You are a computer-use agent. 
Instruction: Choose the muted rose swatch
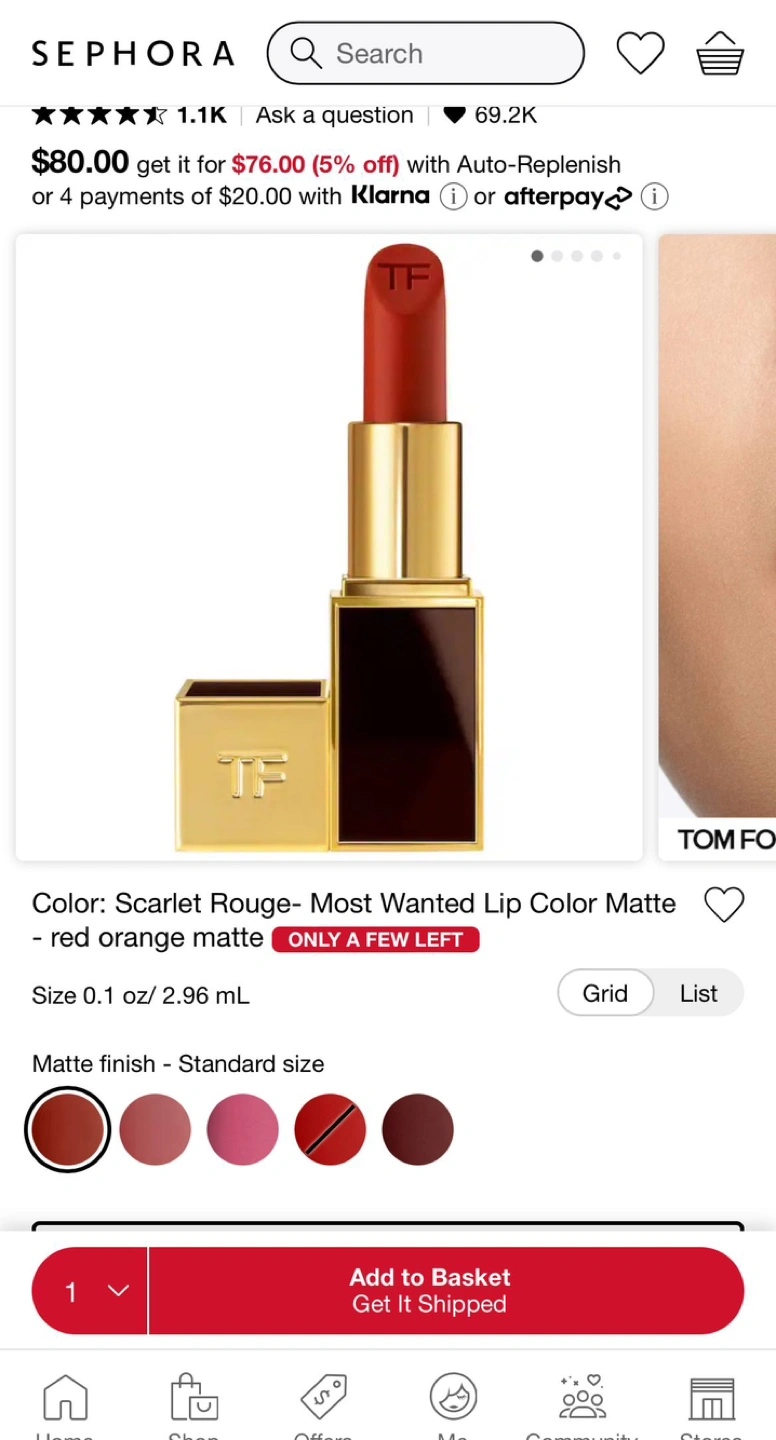click(155, 1129)
